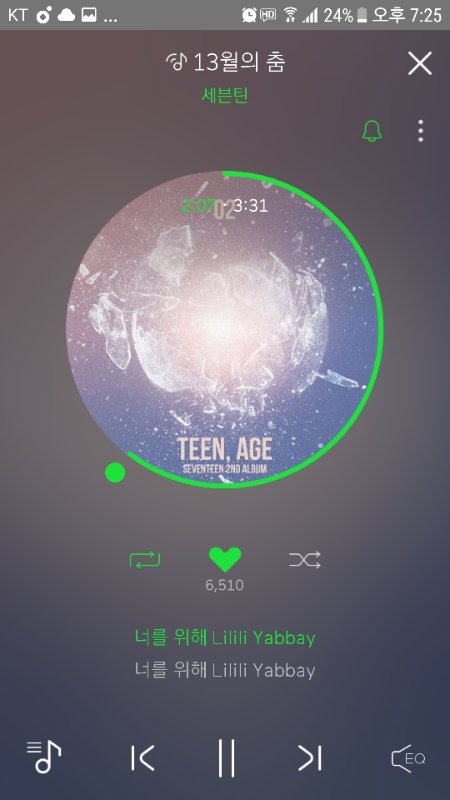
Task: Unlike the song with the heart
Action: pos(225,560)
